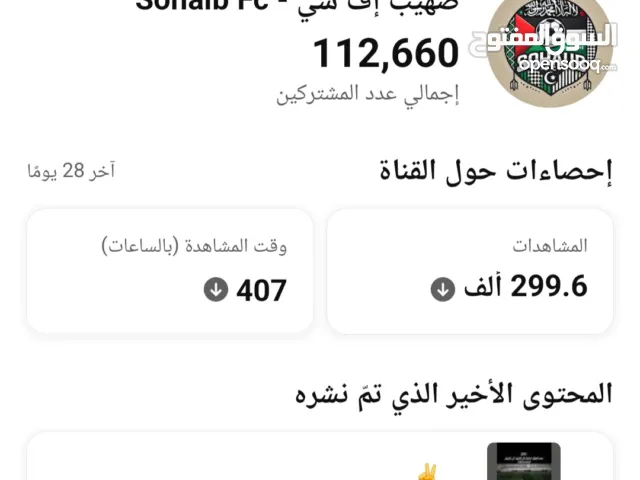Open the latest published content video card
640x480 pixels.
(320, 458)
